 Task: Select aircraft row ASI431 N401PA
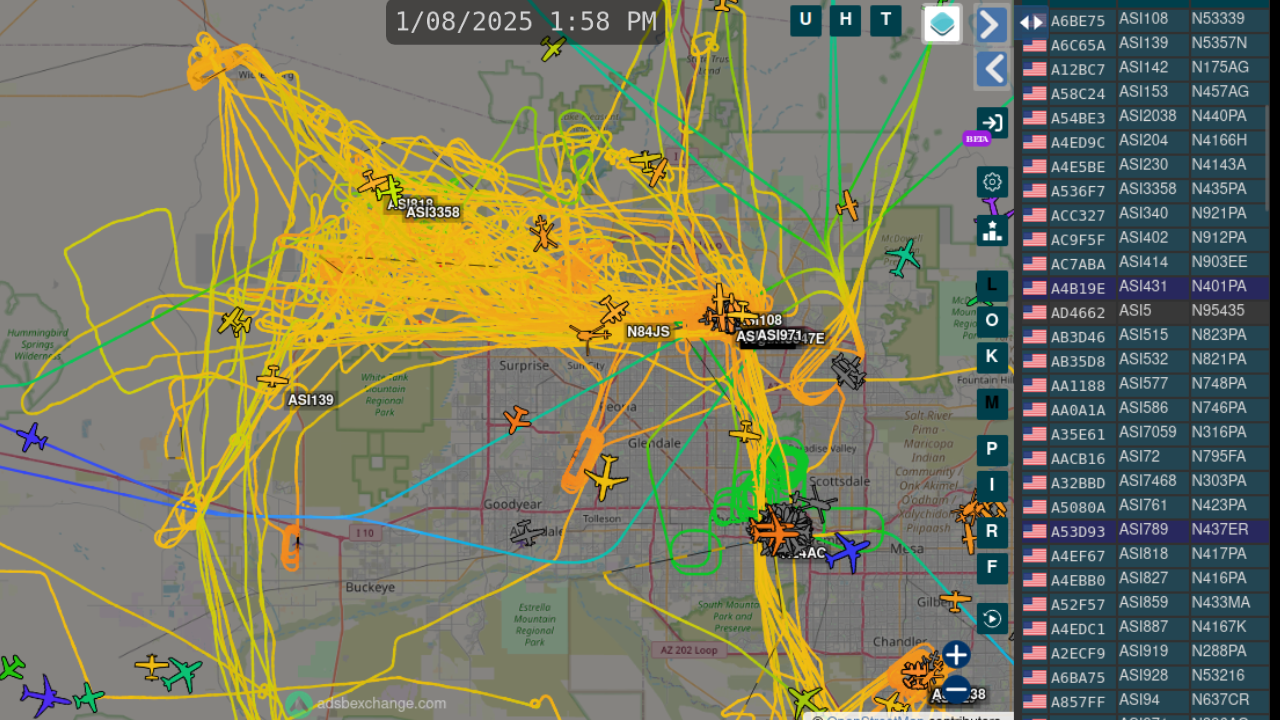(1145, 287)
